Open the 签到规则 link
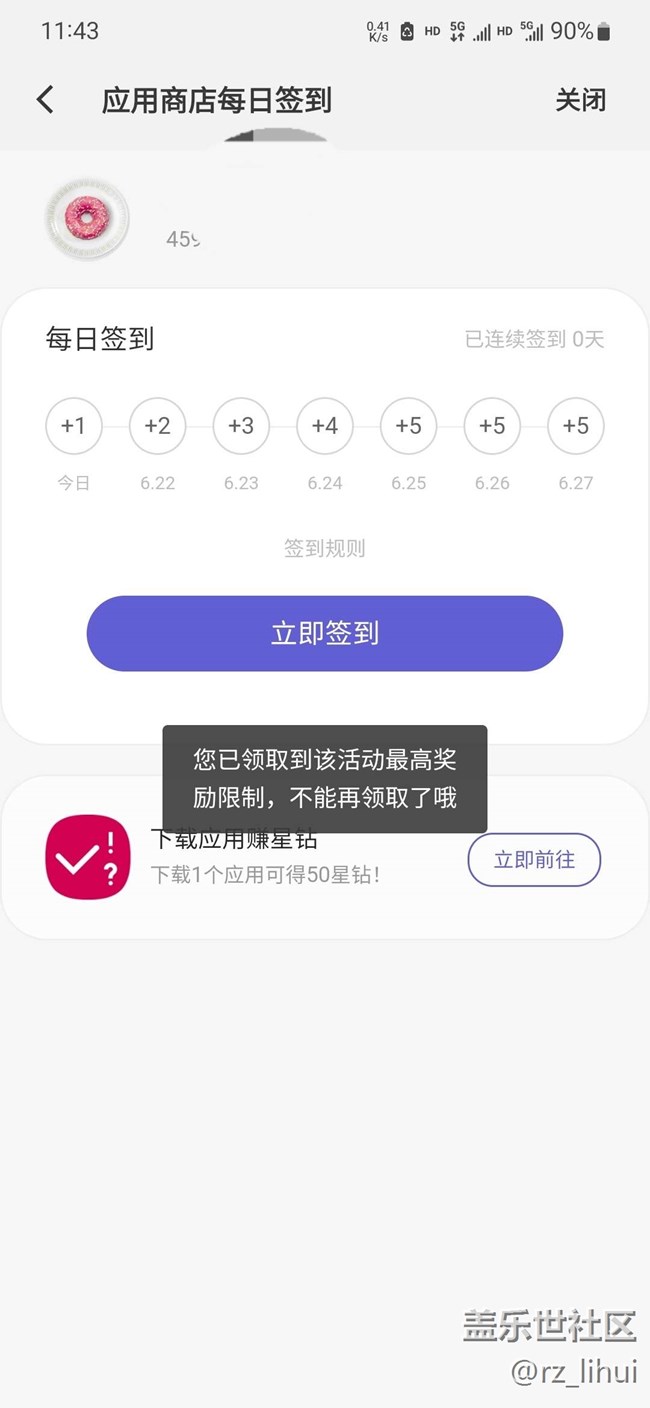 [x=324, y=548]
